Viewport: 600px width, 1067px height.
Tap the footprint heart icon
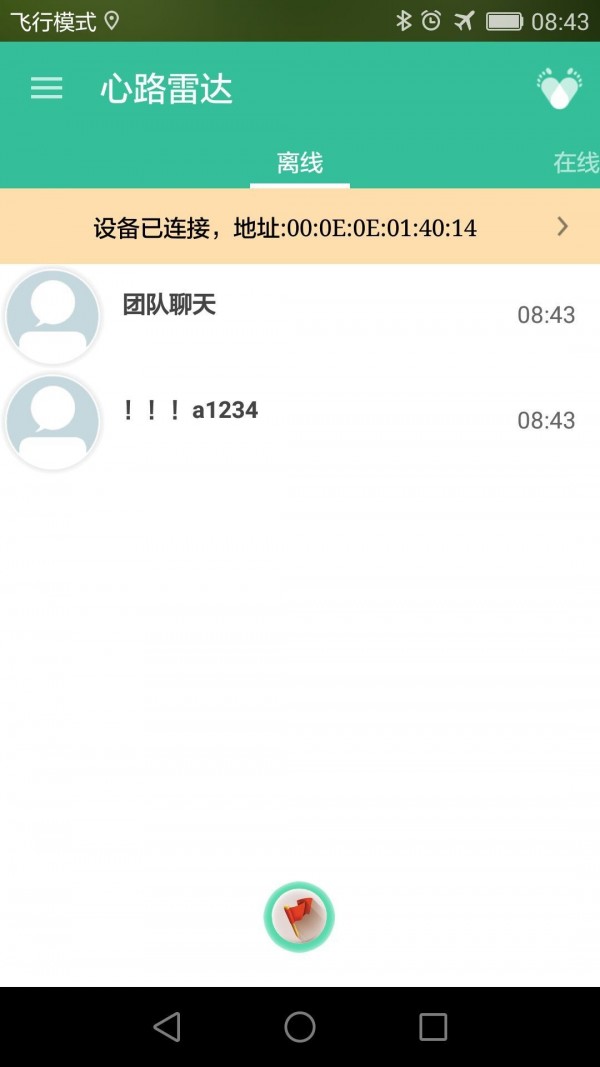click(x=558, y=89)
